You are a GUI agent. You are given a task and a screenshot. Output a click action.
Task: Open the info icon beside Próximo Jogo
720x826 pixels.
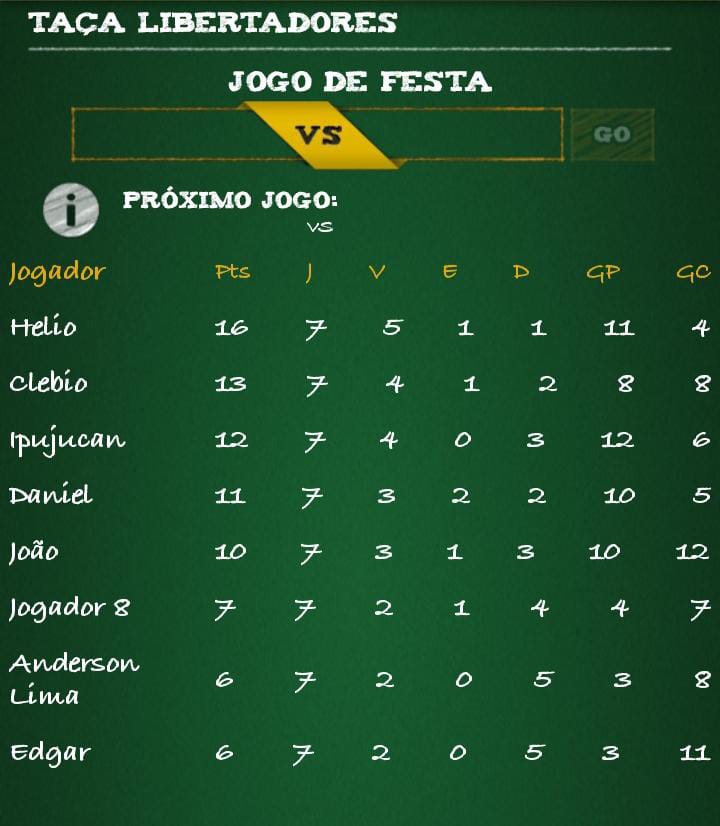point(71,209)
